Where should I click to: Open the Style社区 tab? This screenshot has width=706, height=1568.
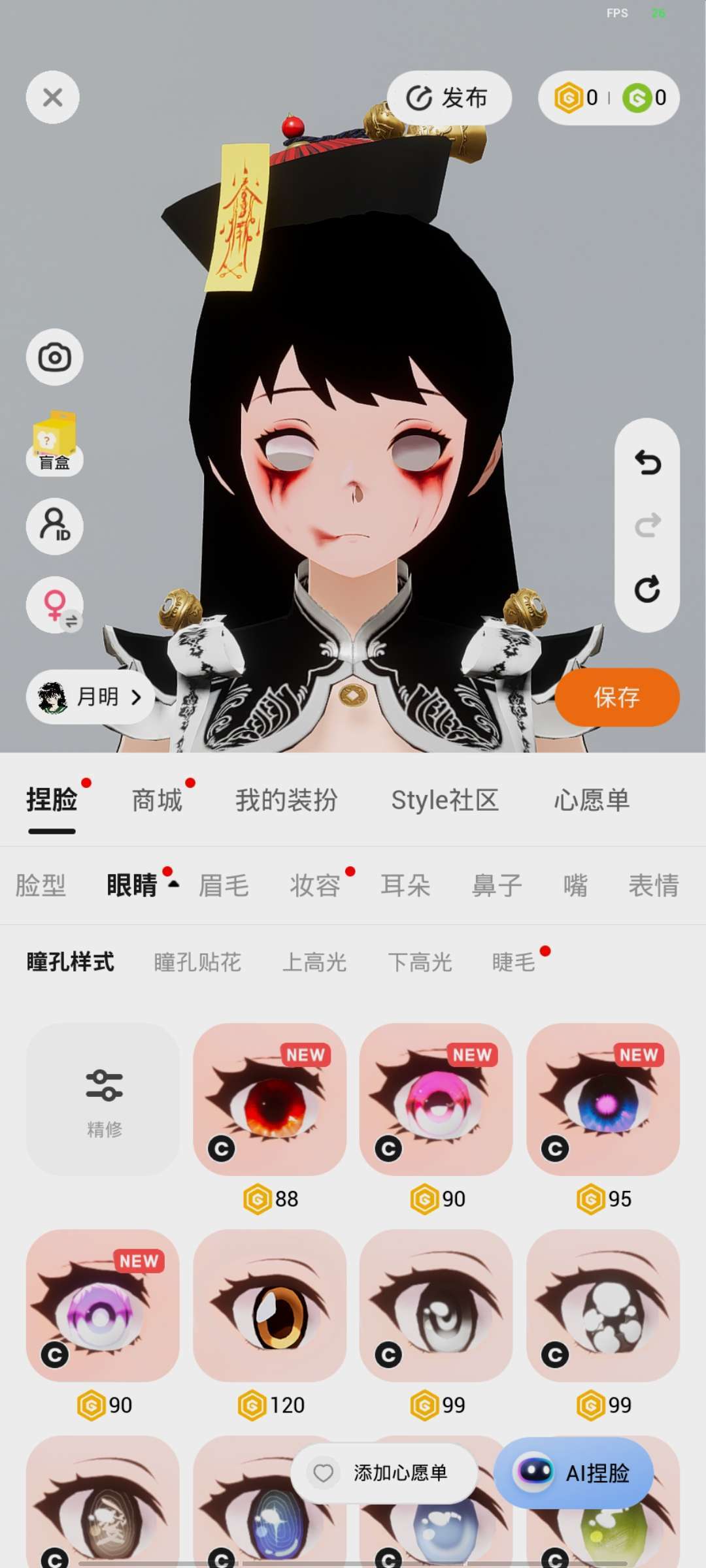coord(445,800)
